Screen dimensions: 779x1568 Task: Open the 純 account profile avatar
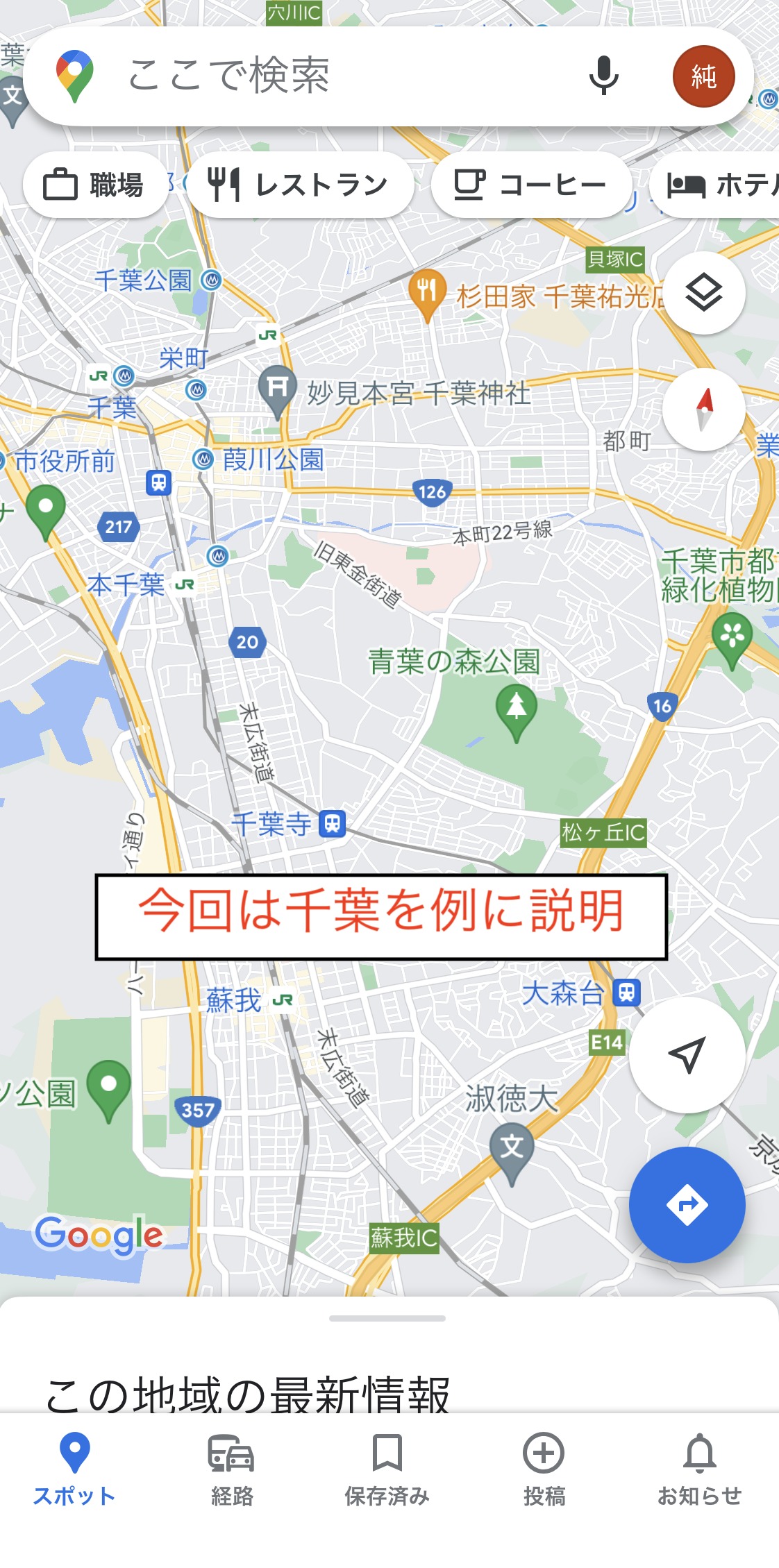[703, 76]
